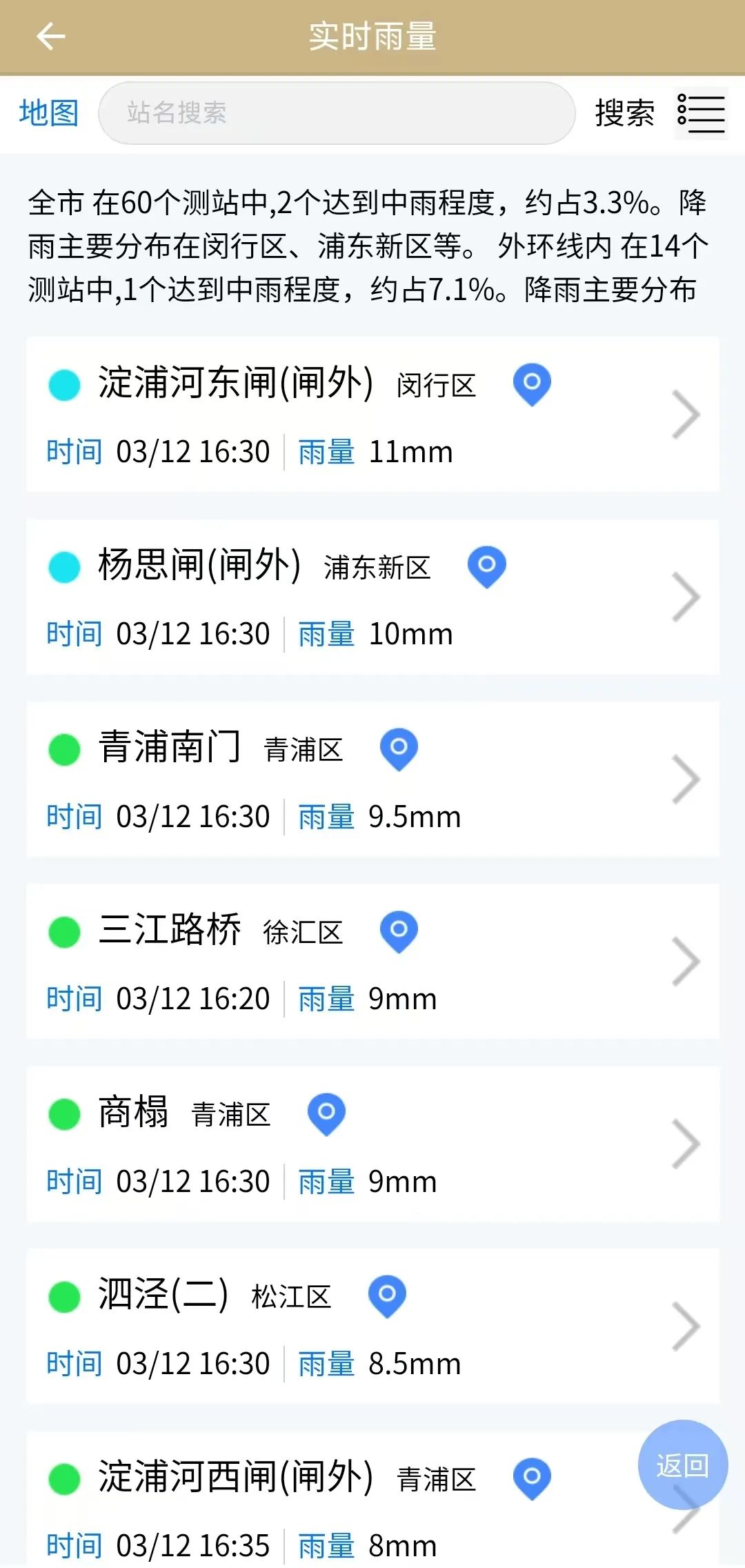Viewport: 745px width, 1568px height.
Task: Open the list menu icon
Action: click(x=701, y=113)
